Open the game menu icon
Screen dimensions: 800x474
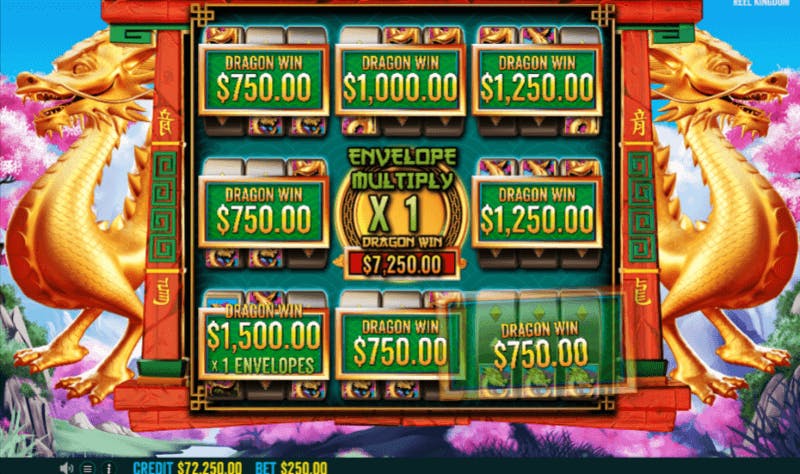pos(87,468)
